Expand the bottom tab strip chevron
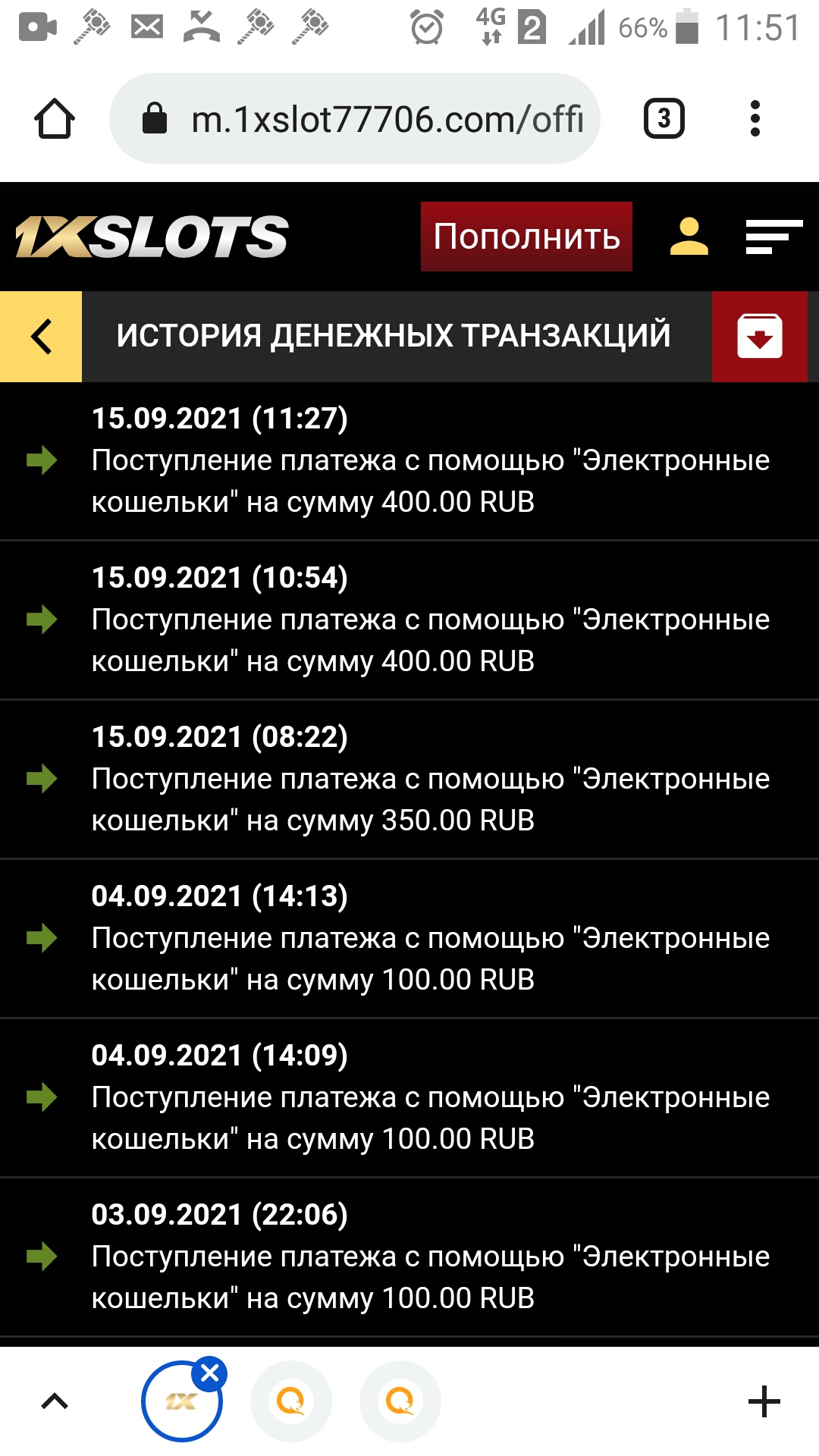 pyautogui.click(x=55, y=1401)
